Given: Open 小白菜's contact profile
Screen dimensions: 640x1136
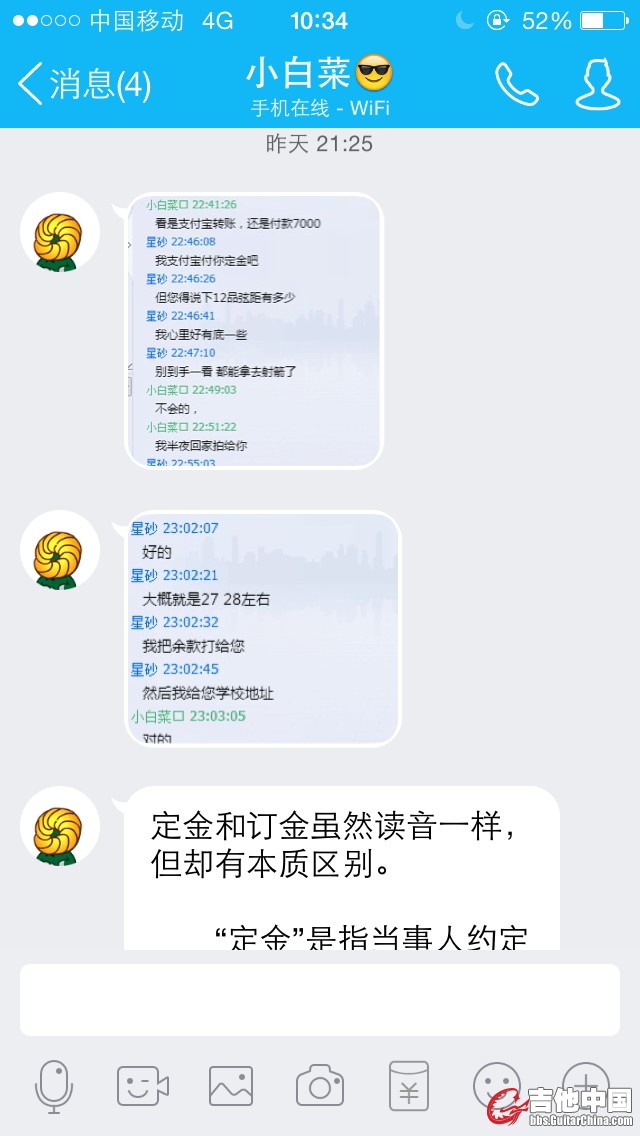Looking at the screenshot, I should pos(597,84).
